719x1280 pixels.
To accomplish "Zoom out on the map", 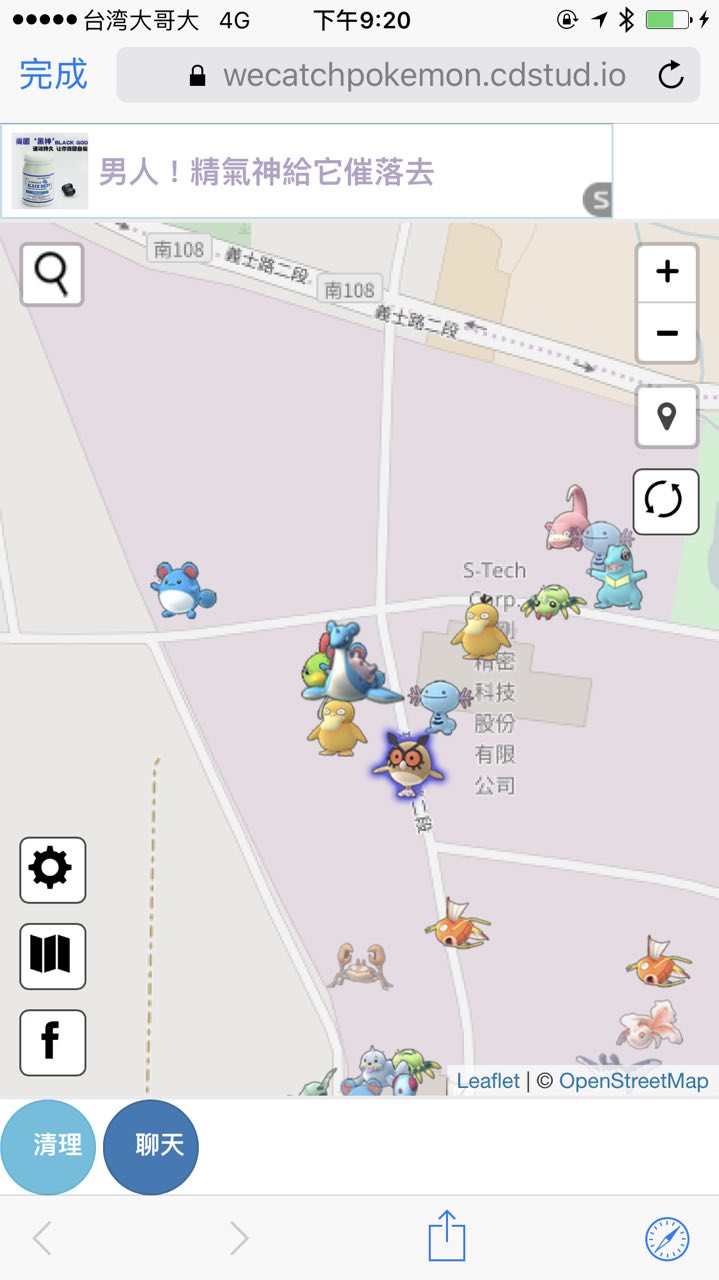I will point(667,333).
